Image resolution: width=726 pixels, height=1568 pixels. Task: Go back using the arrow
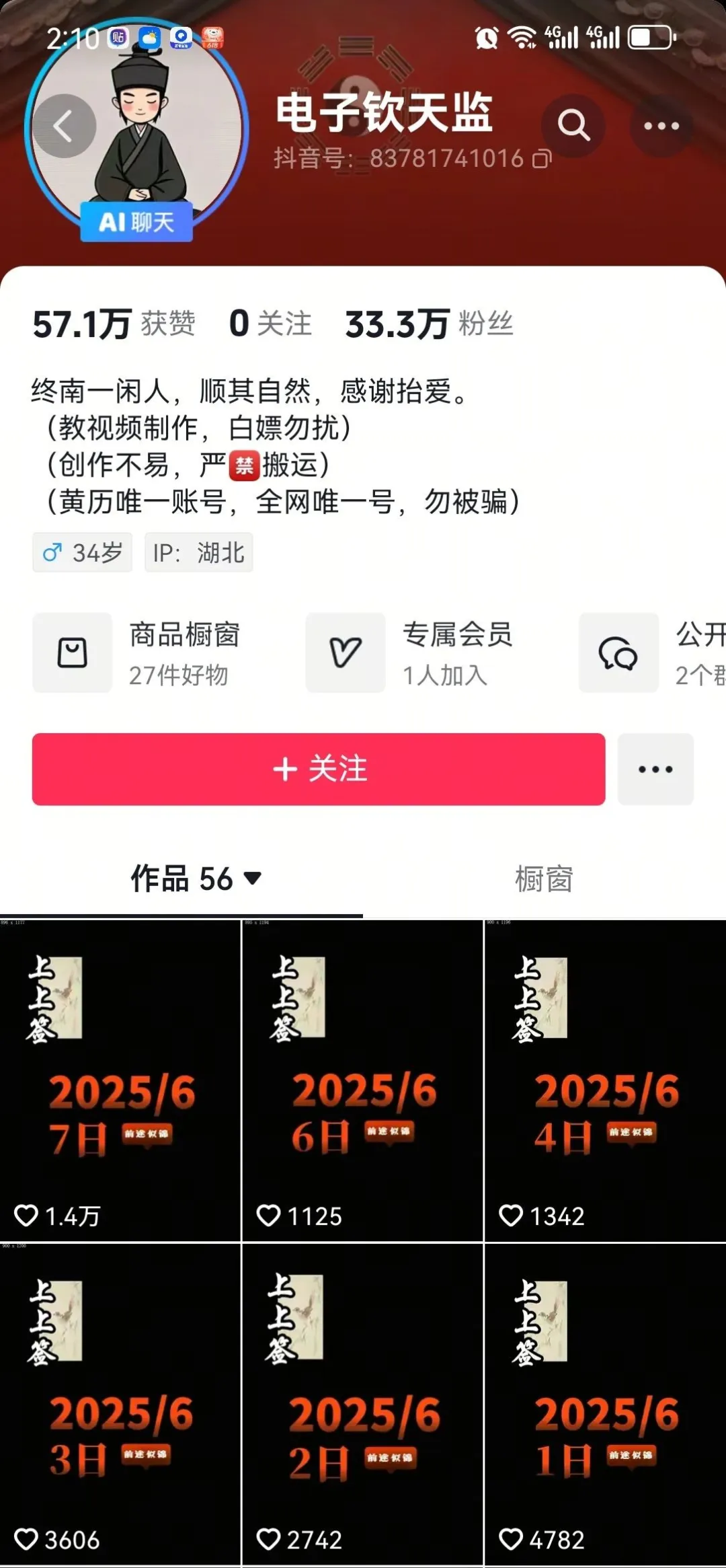(64, 126)
